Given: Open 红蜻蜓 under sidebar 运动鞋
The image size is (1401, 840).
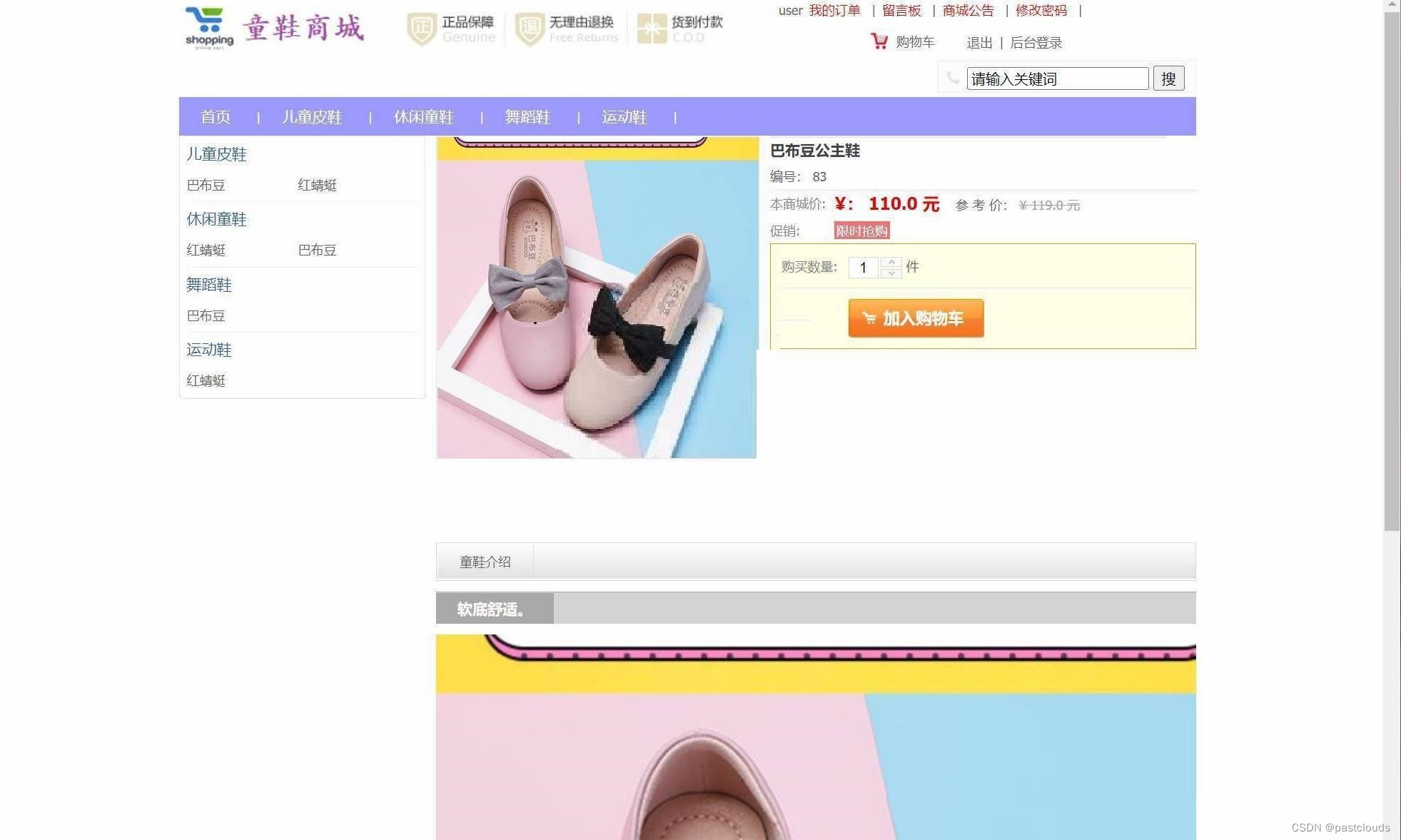Looking at the screenshot, I should 206,381.
